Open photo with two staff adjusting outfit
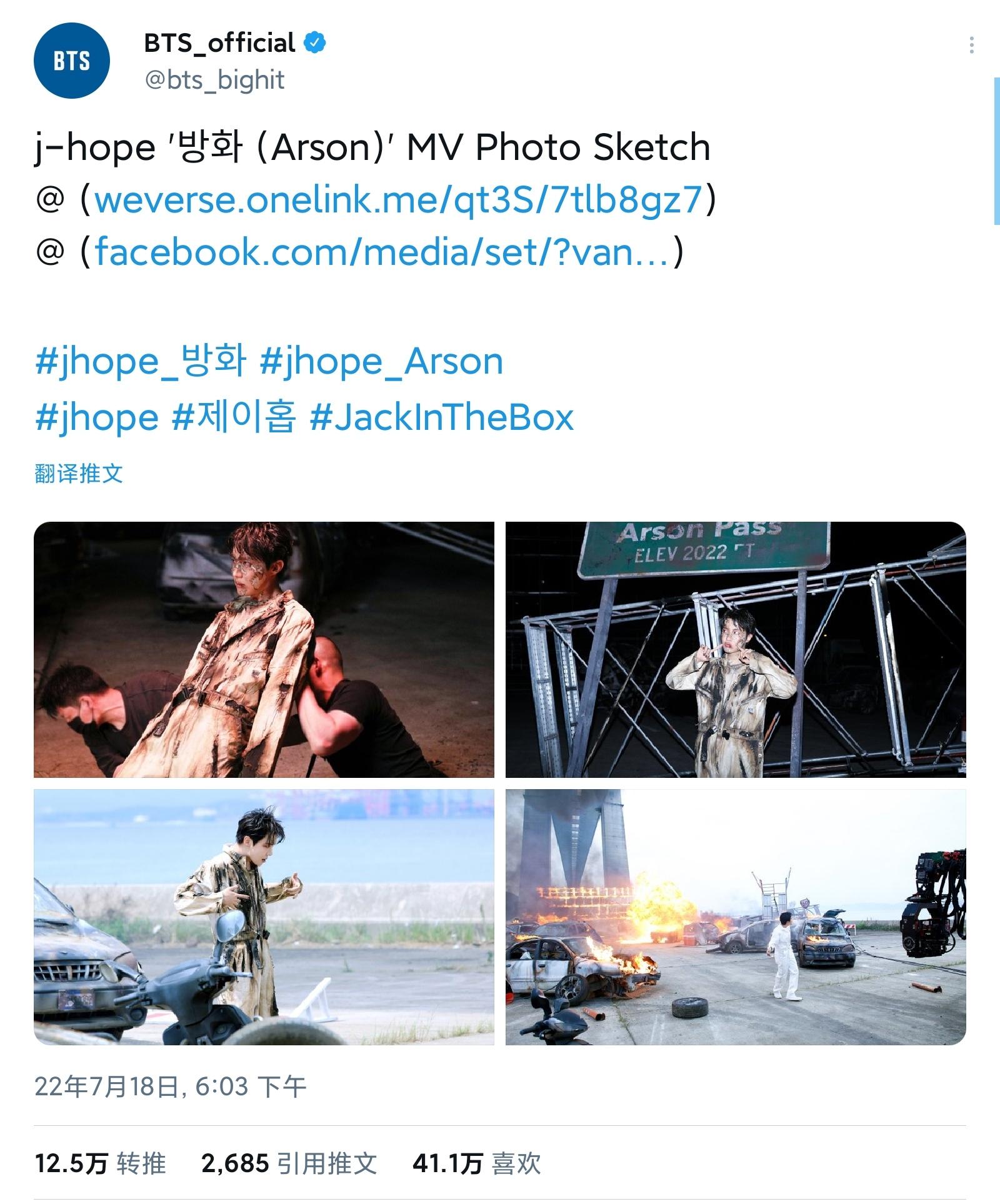 (264, 650)
